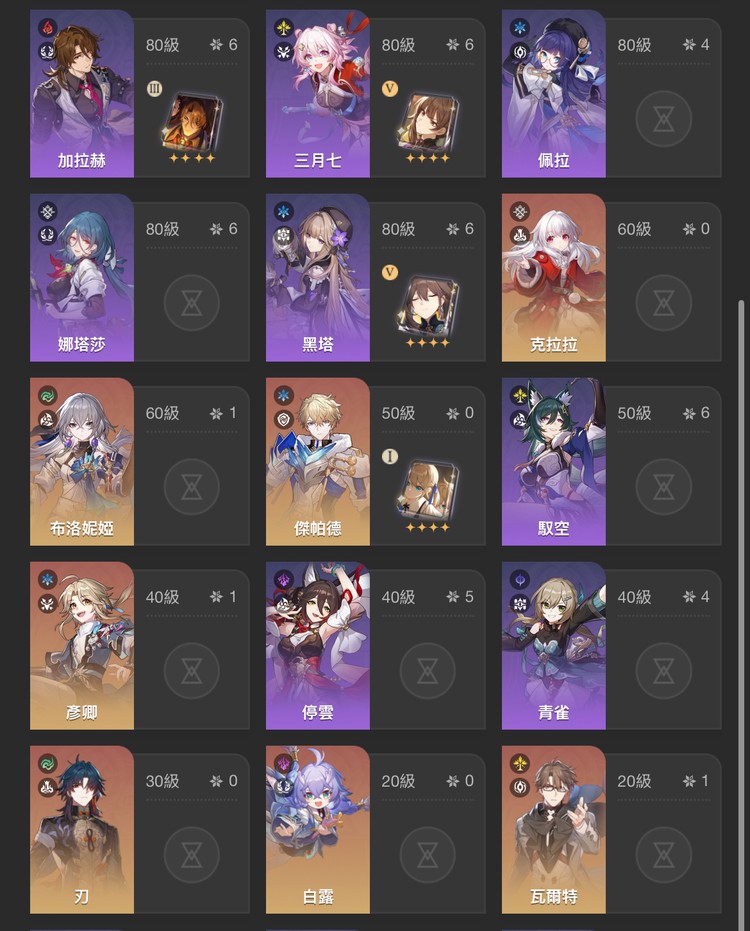View 刃 character details
The width and height of the screenshot is (750, 931).
coord(82,830)
